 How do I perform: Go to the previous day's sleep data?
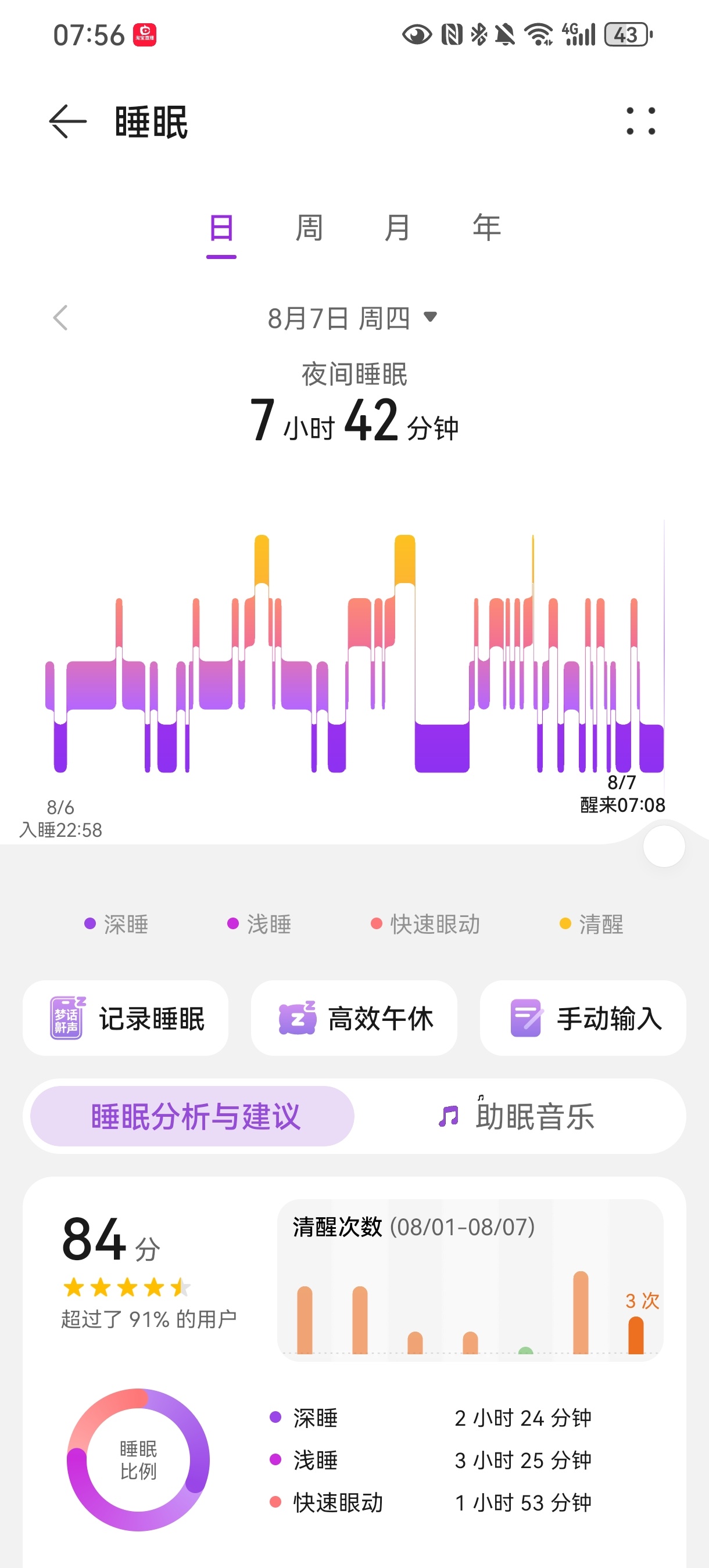click(x=60, y=318)
